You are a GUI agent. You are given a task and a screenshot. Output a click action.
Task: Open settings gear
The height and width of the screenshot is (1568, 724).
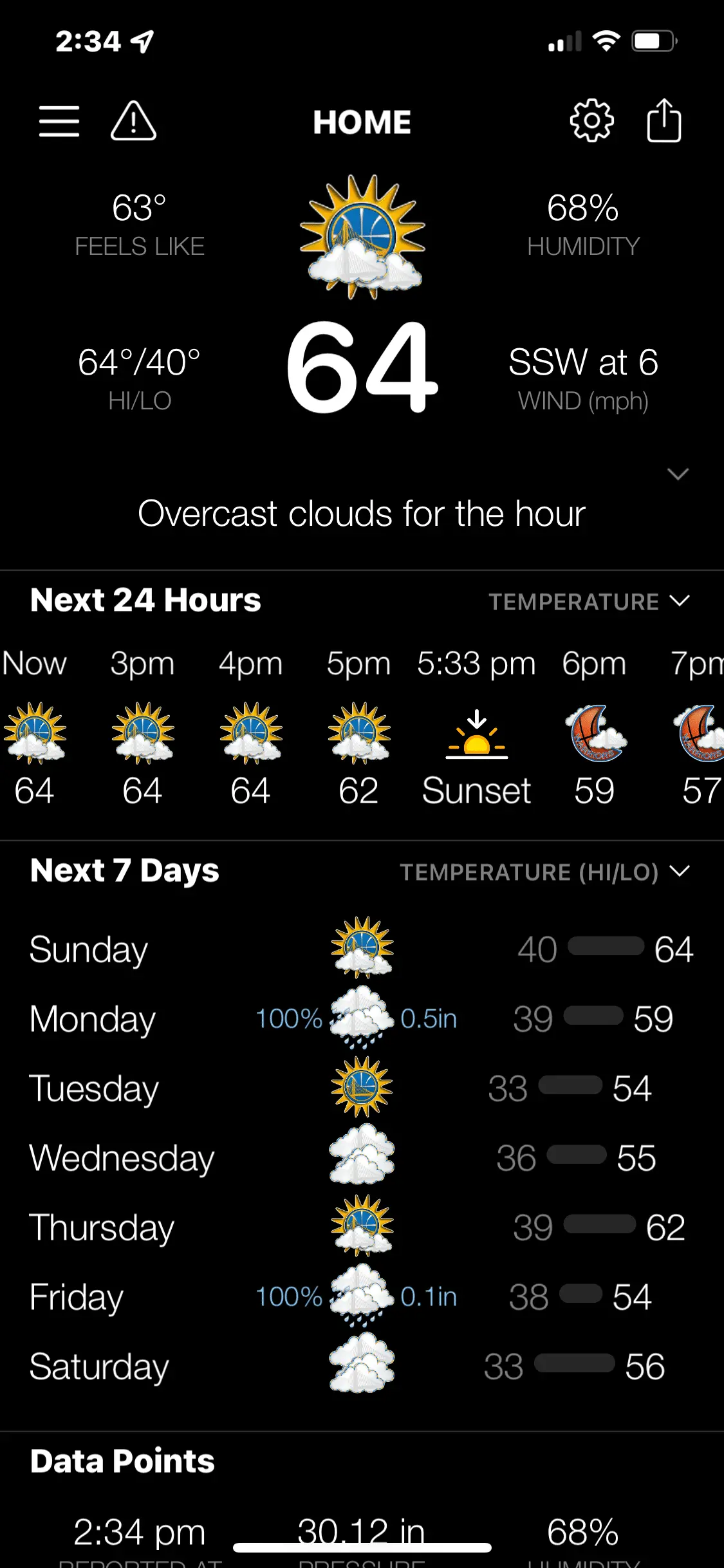point(591,121)
